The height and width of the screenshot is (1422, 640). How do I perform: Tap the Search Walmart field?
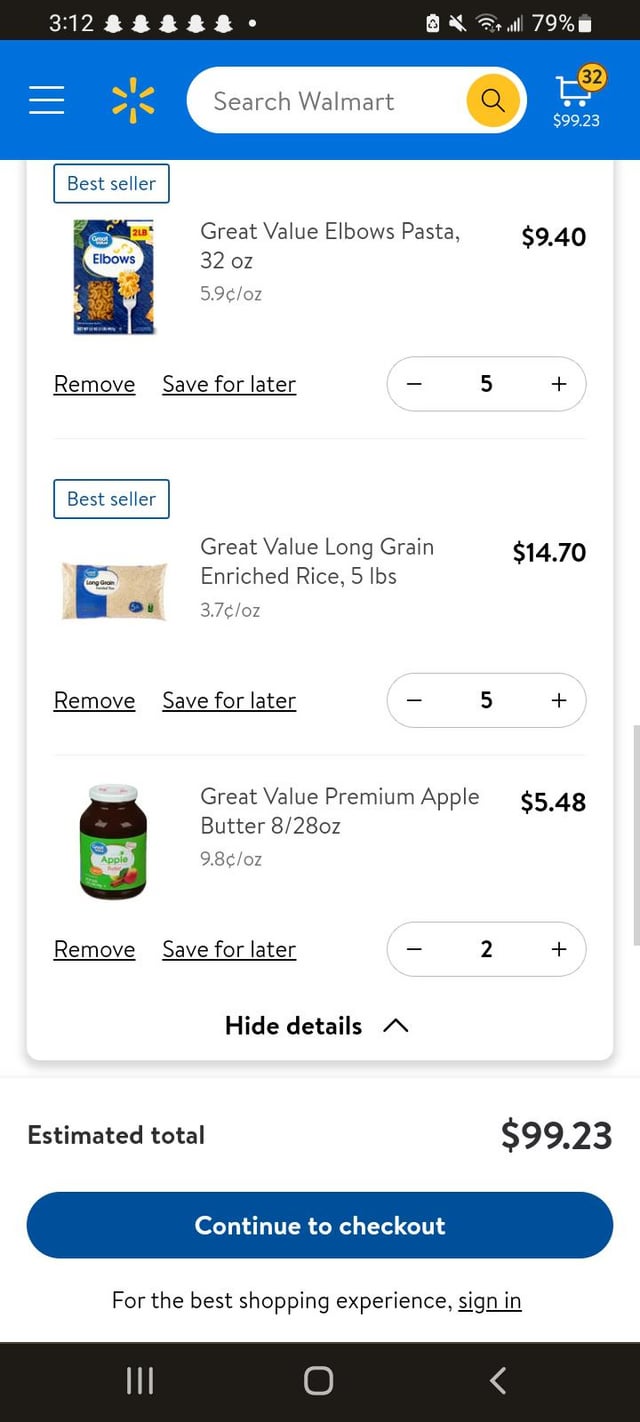coord(327,100)
